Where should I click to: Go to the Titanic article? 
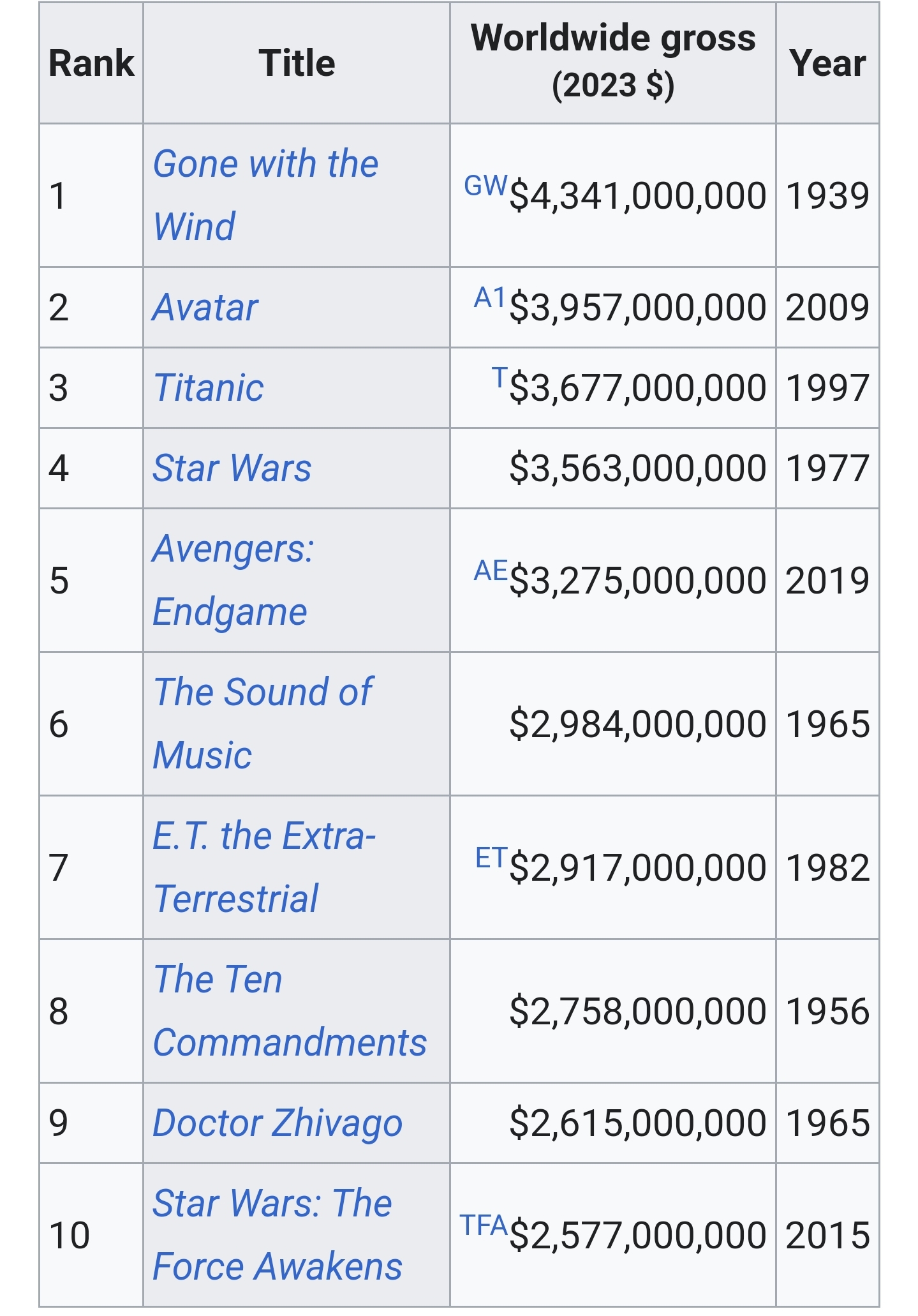[x=209, y=388]
